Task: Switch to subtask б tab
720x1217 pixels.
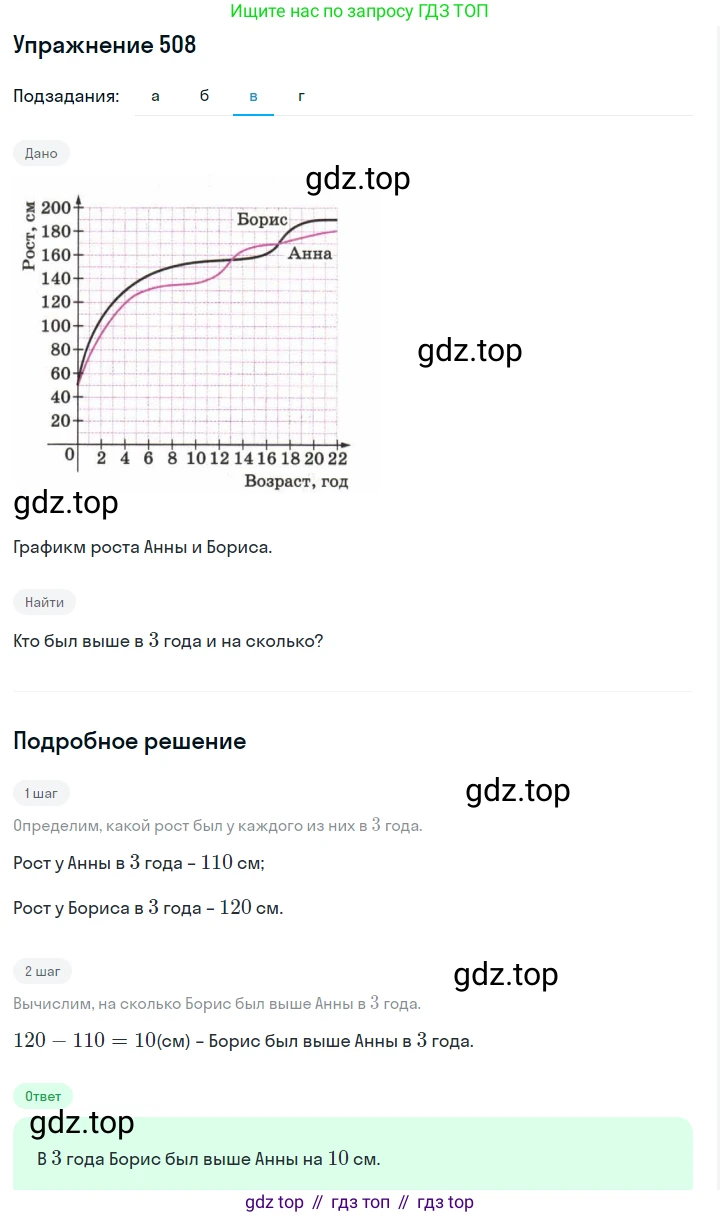Action: pos(204,96)
